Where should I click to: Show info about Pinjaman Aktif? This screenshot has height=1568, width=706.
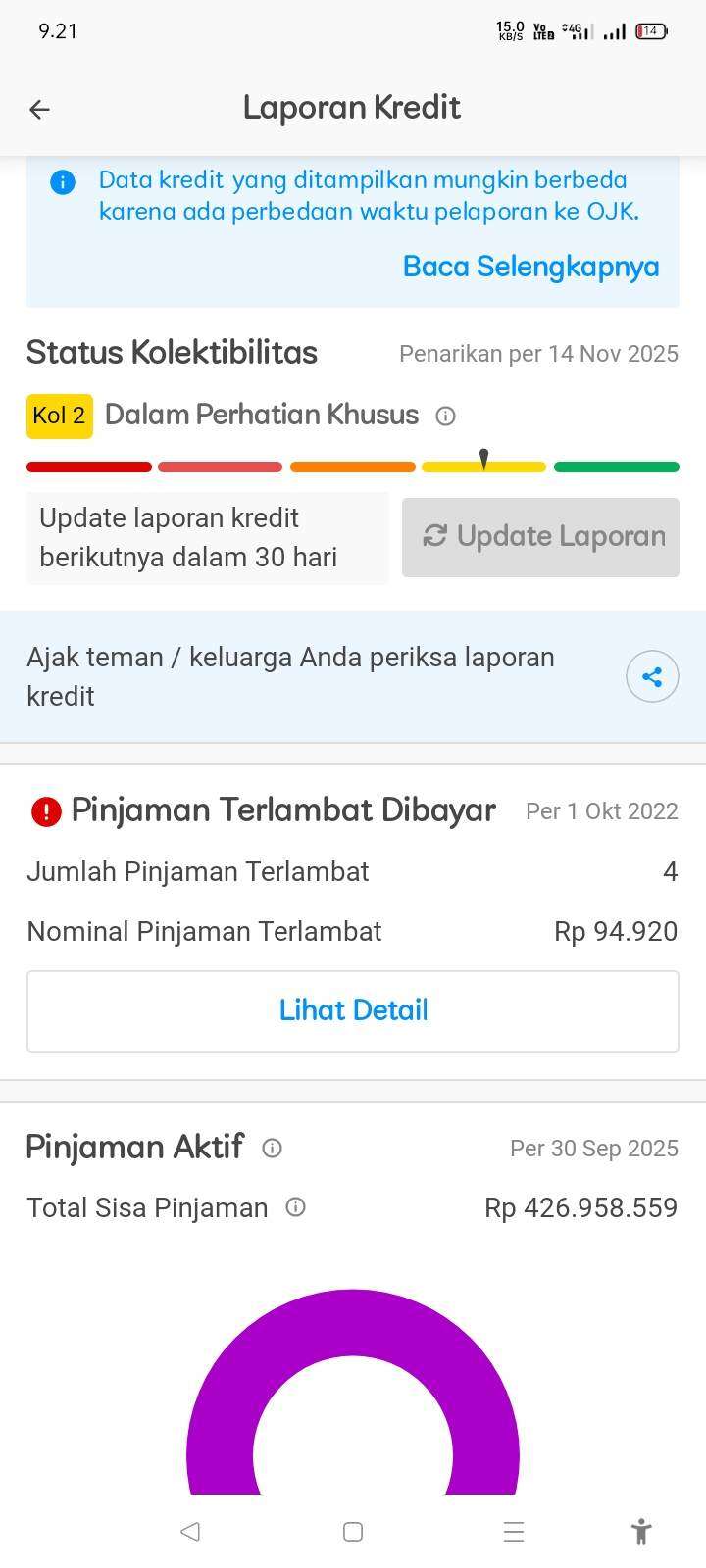(x=273, y=1148)
